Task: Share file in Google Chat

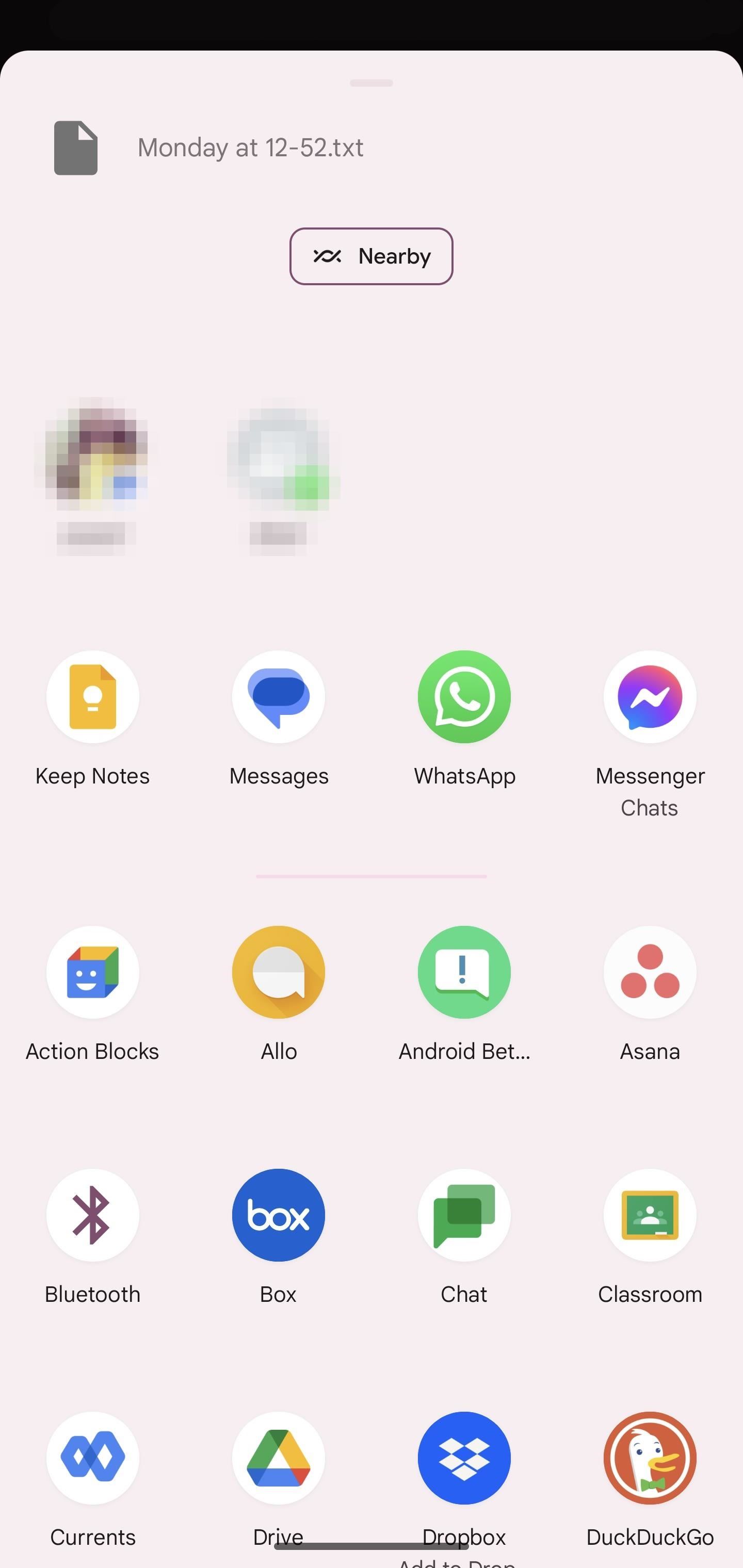Action: [464, 1215]
